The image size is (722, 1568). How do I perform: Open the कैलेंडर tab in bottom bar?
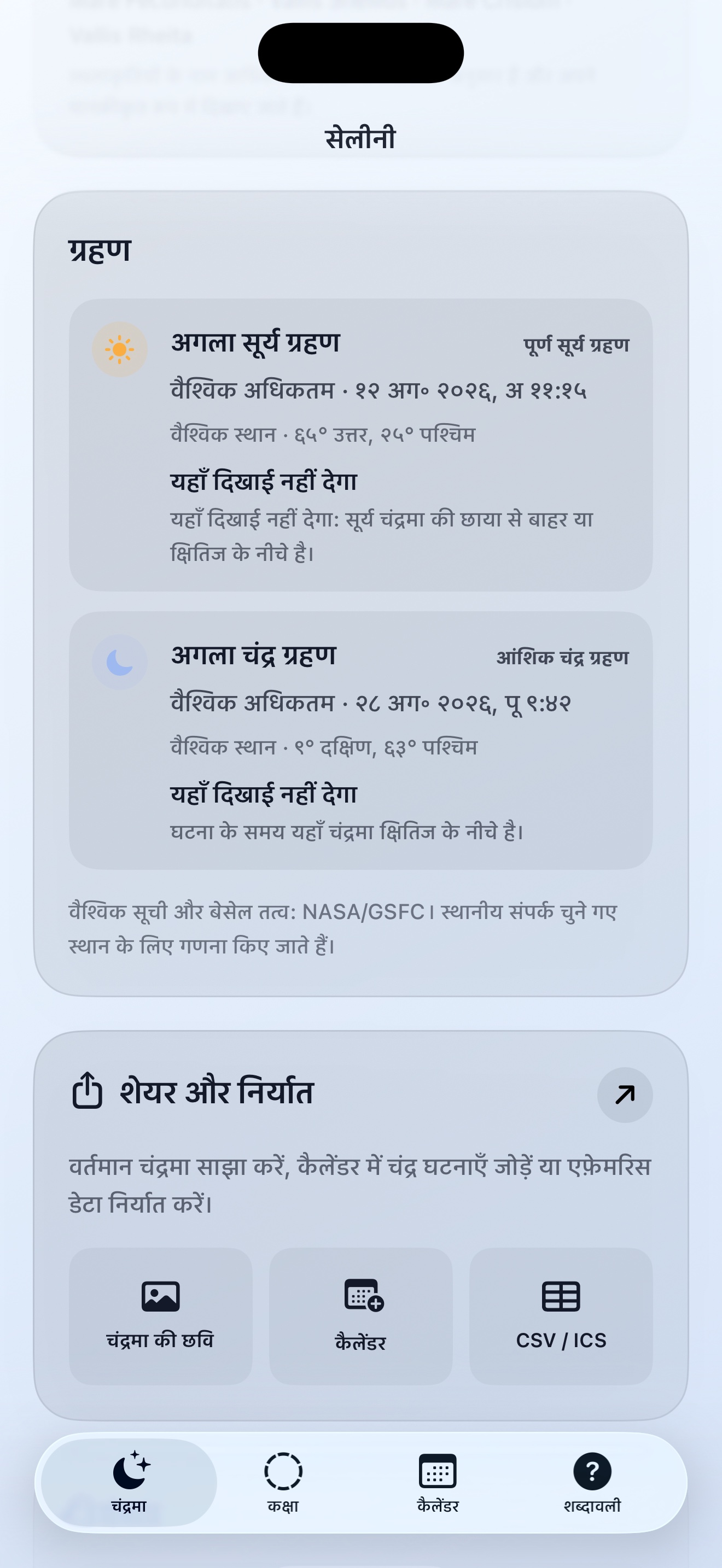(x=438, y=1483)
